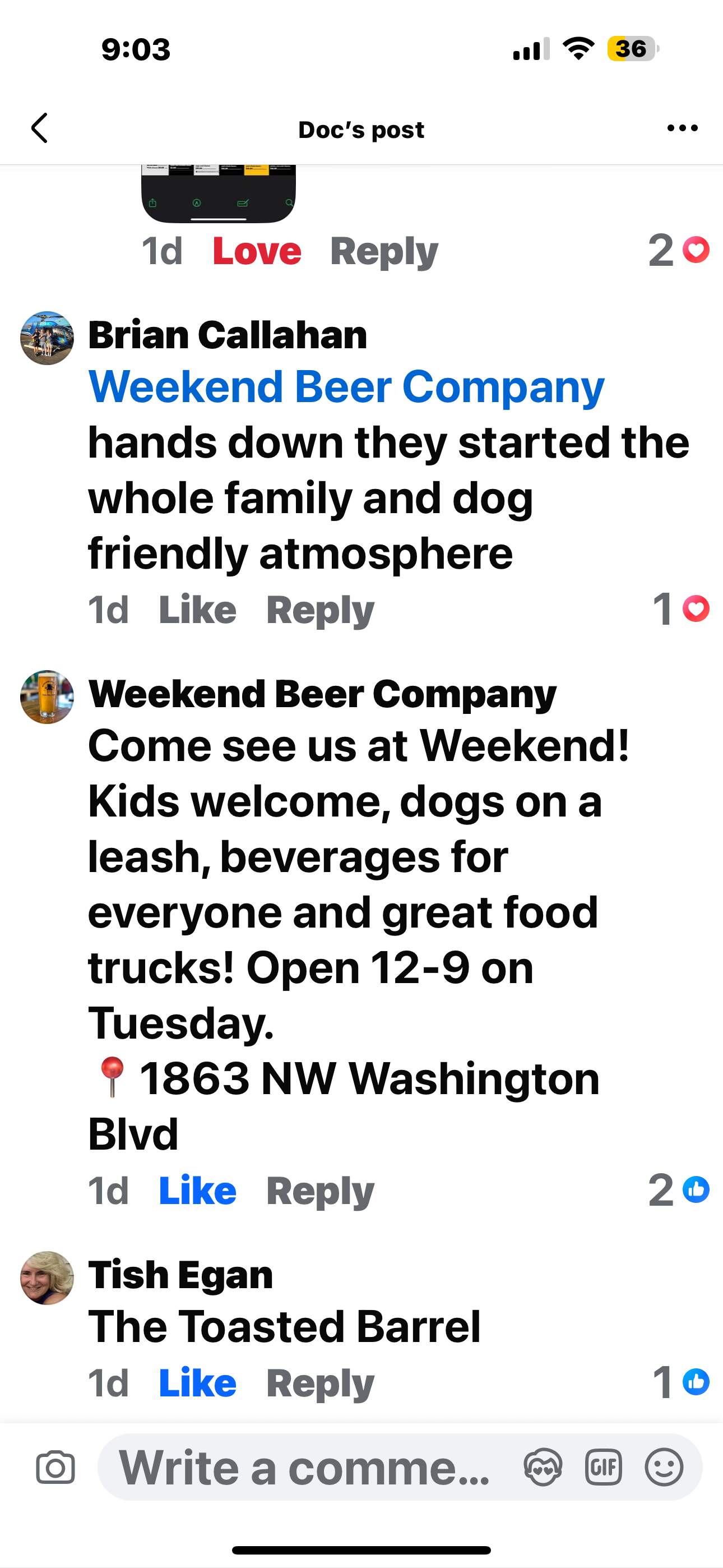Open the three-dot overflow menu
The width and height of the screenshot is (723, 1568).
pos(682,128)
